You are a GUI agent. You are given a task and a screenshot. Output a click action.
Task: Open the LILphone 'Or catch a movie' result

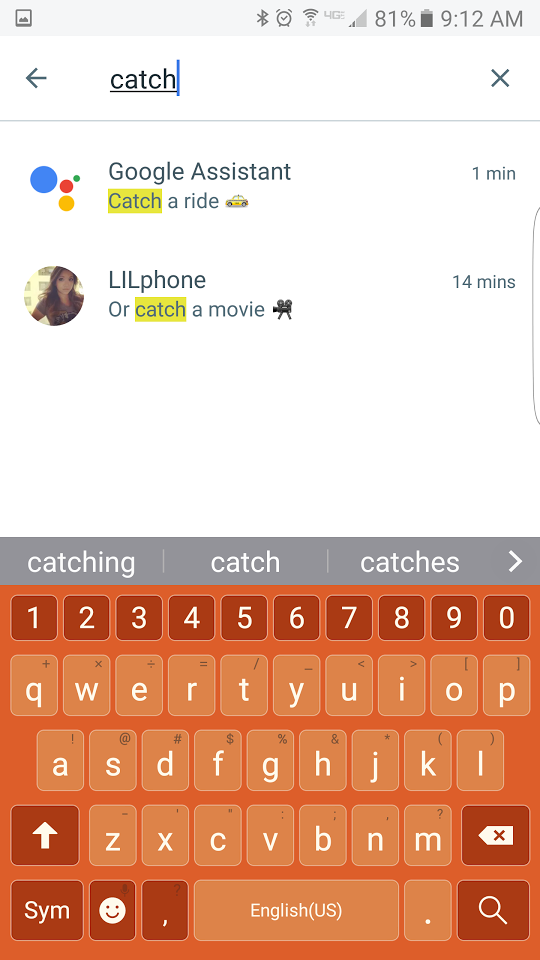270,295
